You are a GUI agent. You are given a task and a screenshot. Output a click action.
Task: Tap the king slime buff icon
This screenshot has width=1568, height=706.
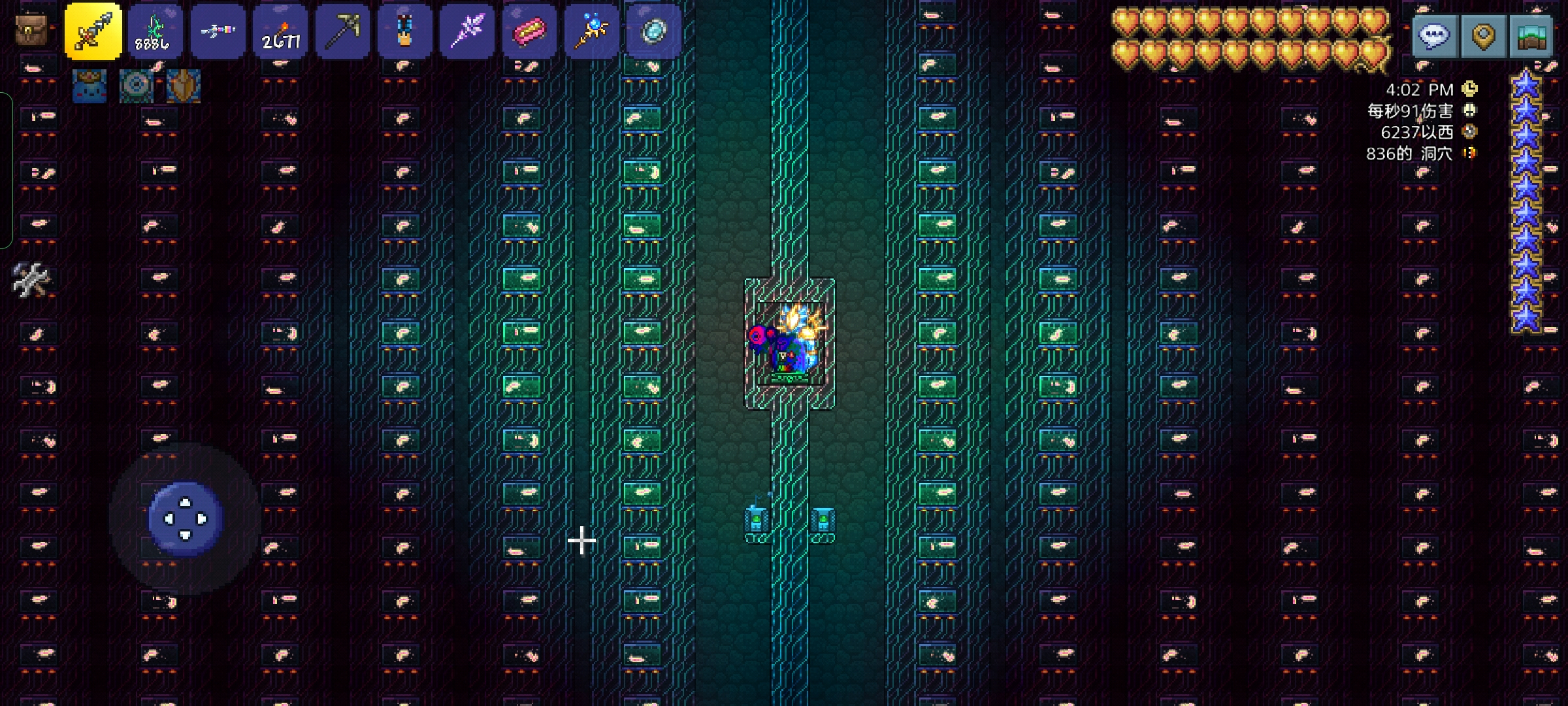[90, 86]
